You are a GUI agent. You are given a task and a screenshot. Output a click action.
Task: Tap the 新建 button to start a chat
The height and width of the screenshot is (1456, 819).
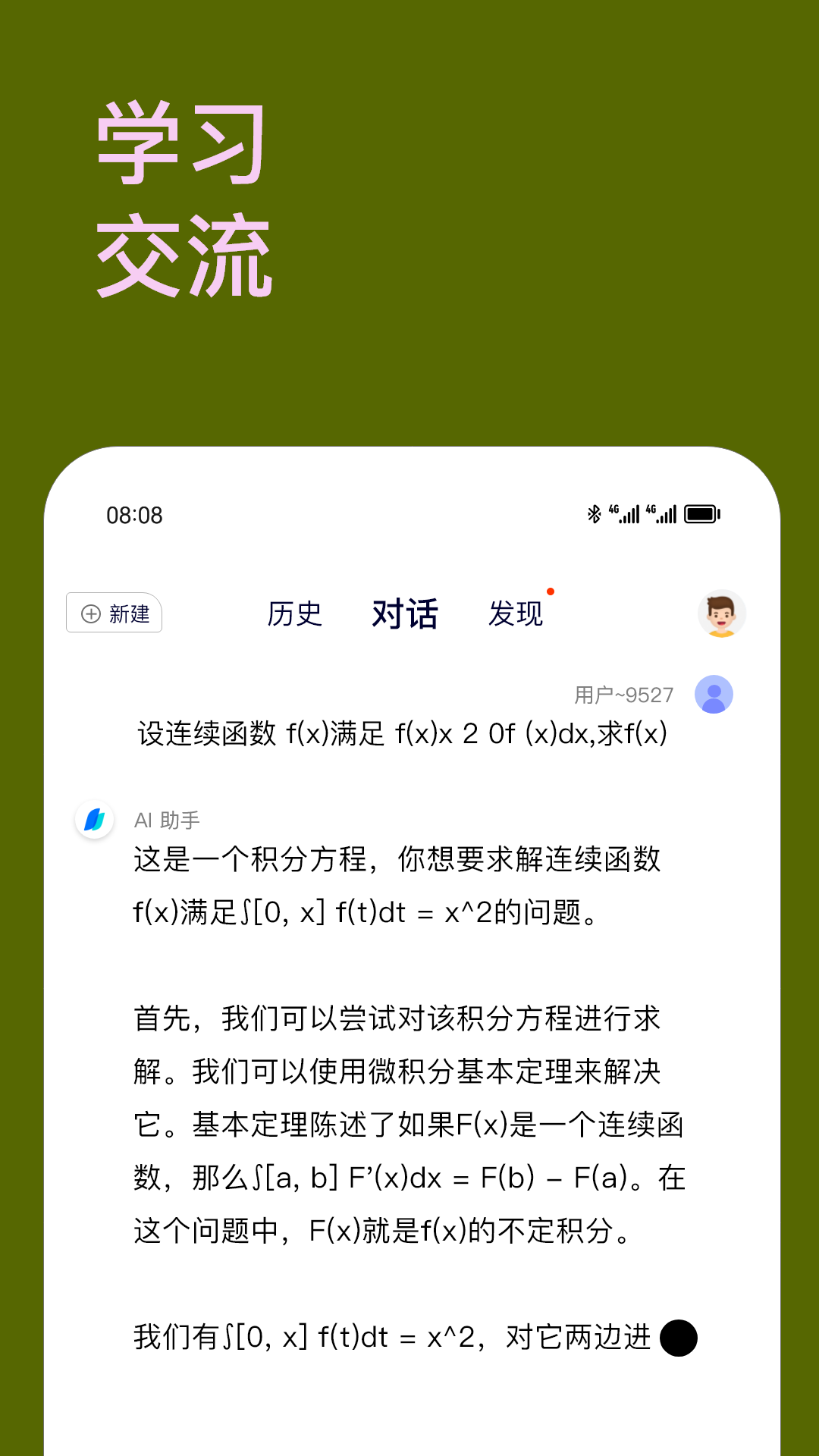[x=115, y=614]
